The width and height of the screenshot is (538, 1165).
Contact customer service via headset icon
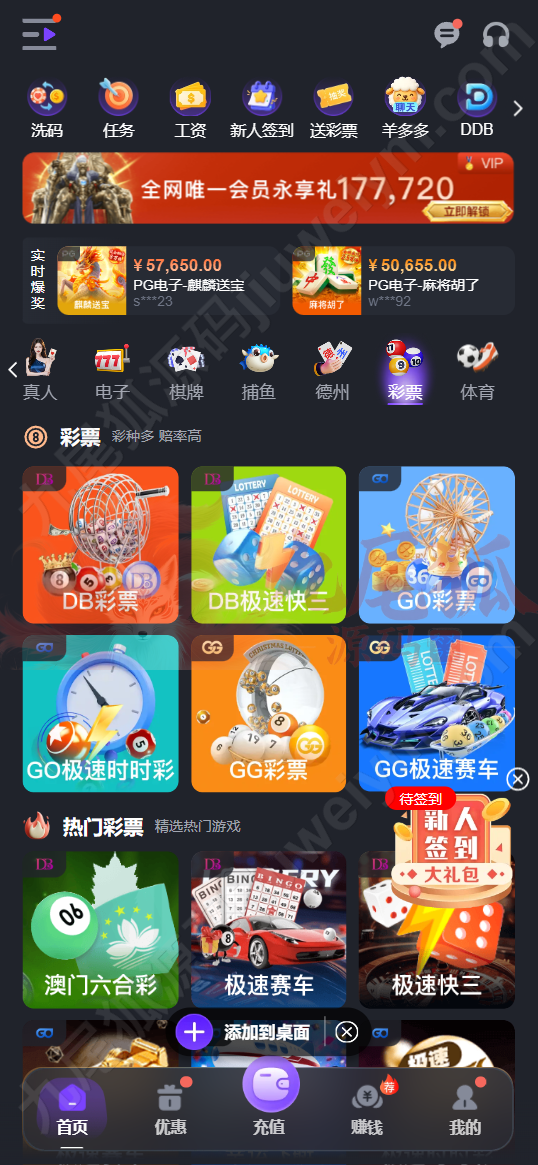click(496, 35)
